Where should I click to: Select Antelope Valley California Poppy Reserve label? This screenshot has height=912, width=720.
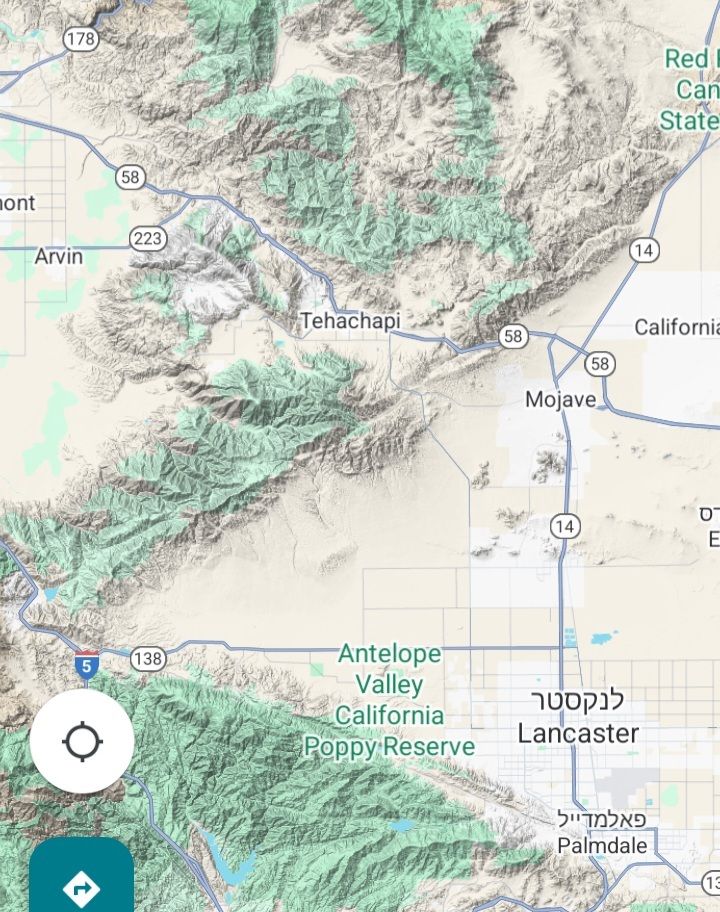click(389, 700)
